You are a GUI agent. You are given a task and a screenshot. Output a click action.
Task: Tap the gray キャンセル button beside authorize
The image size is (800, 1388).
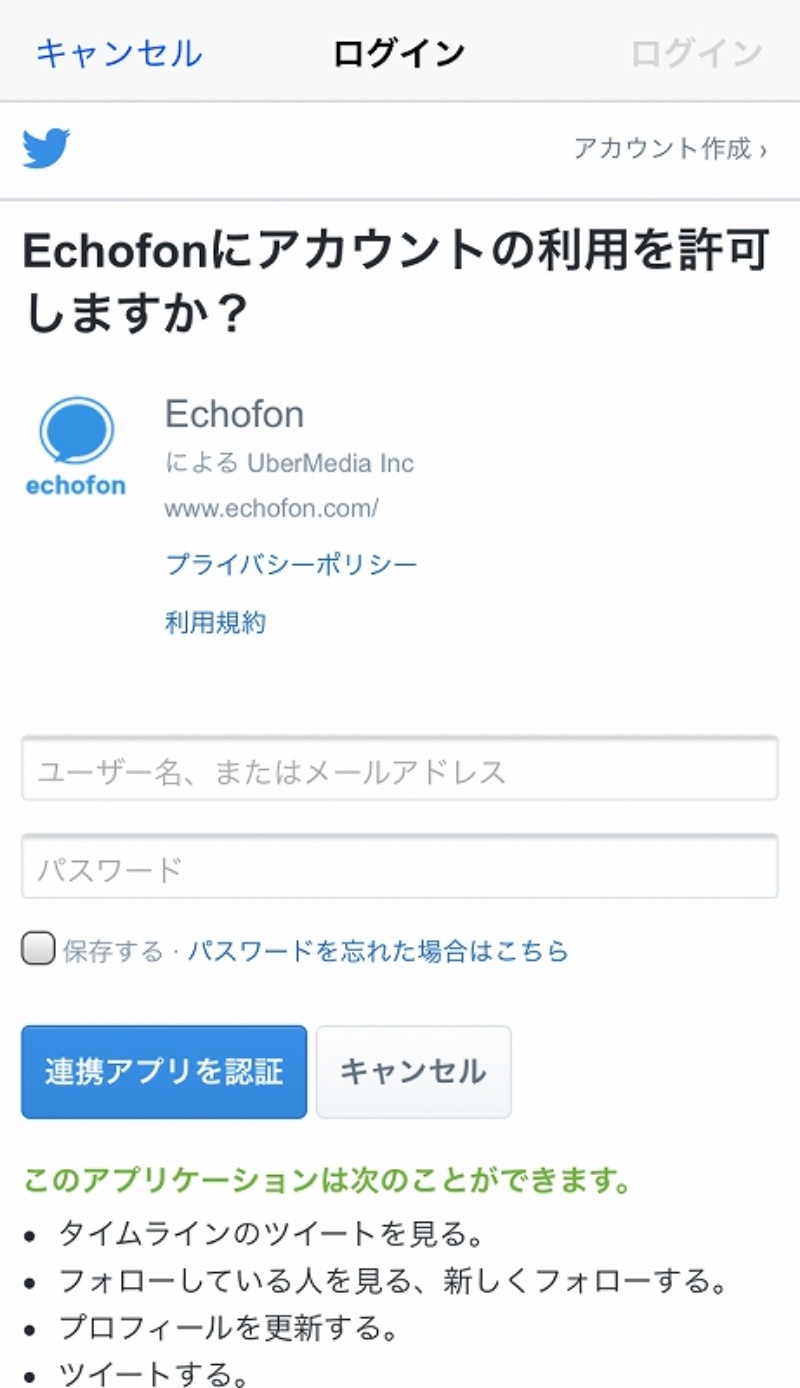(x=413, y=1071)
